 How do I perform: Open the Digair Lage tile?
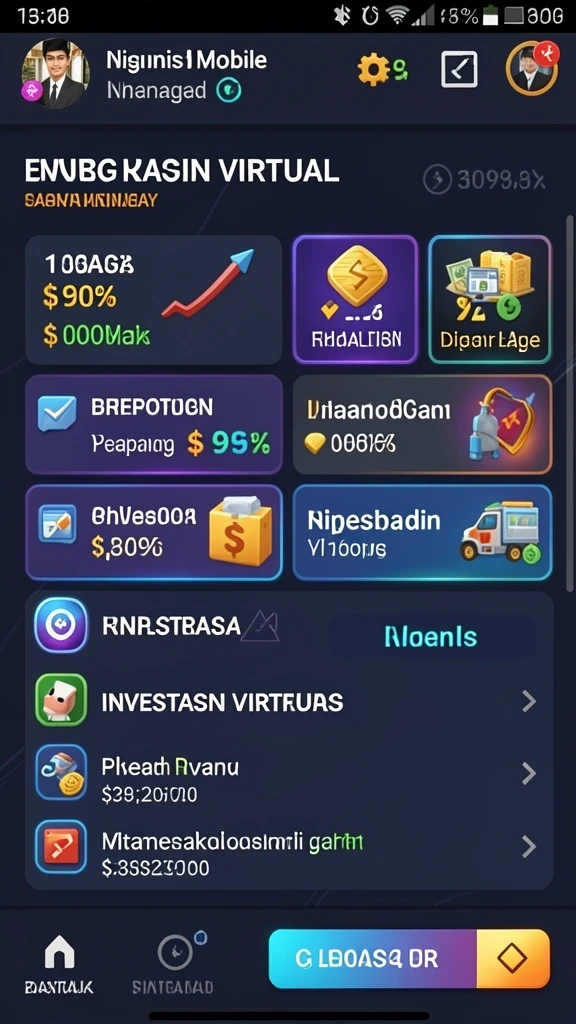click(x=490, y=299)
